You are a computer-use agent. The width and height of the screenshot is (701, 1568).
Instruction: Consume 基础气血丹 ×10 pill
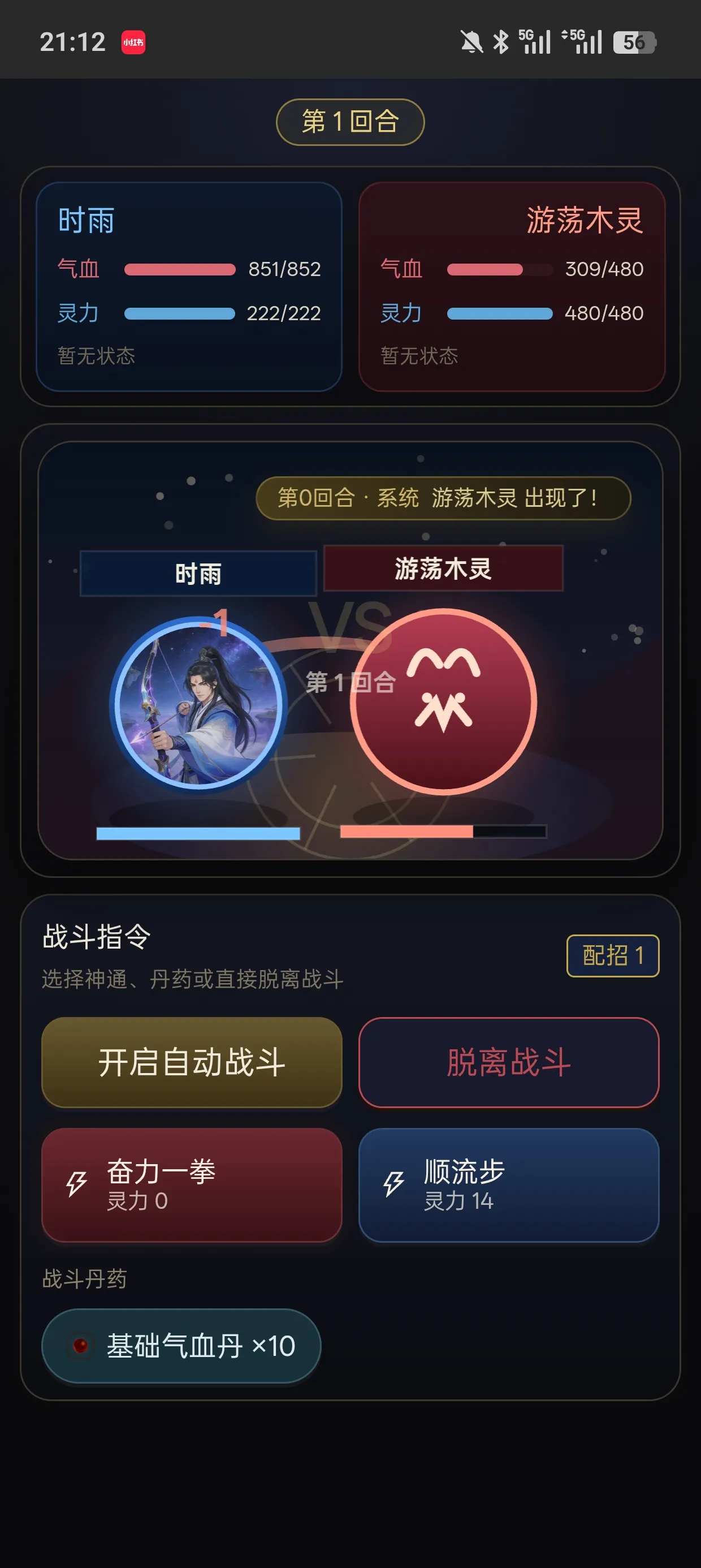[181, 1345]
